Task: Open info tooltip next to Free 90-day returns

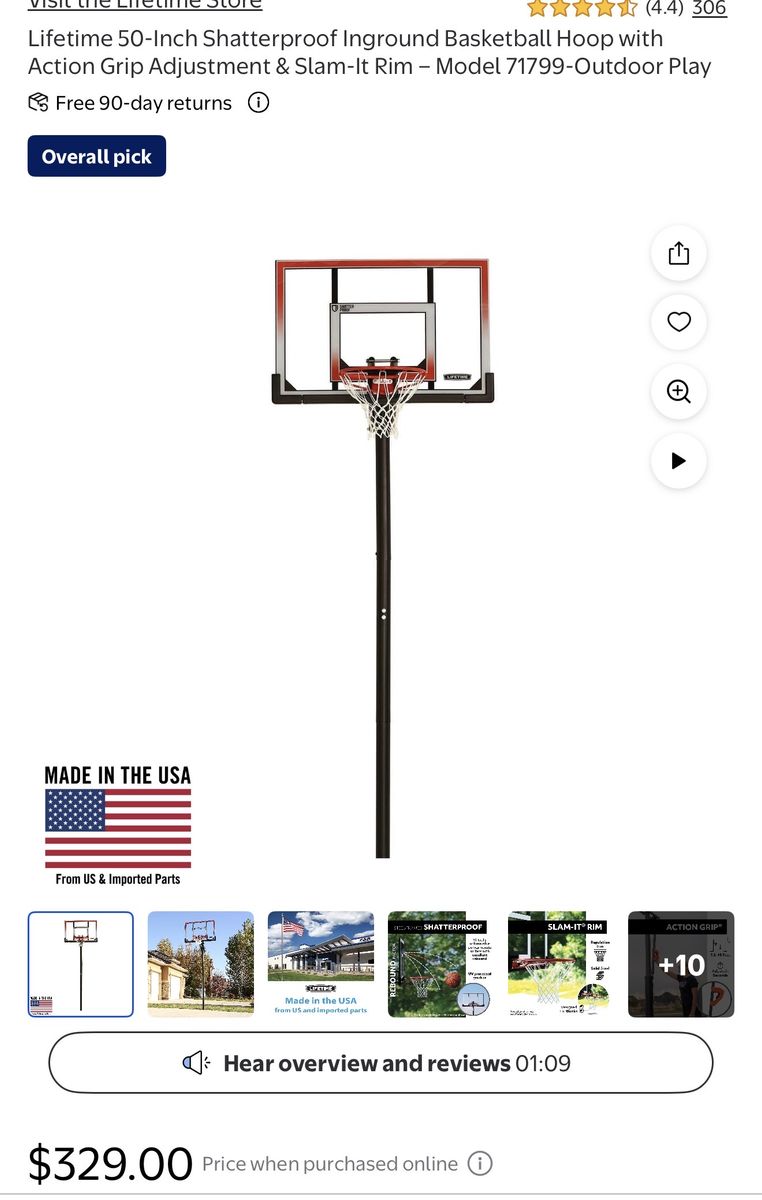Action: click(257, 102)
